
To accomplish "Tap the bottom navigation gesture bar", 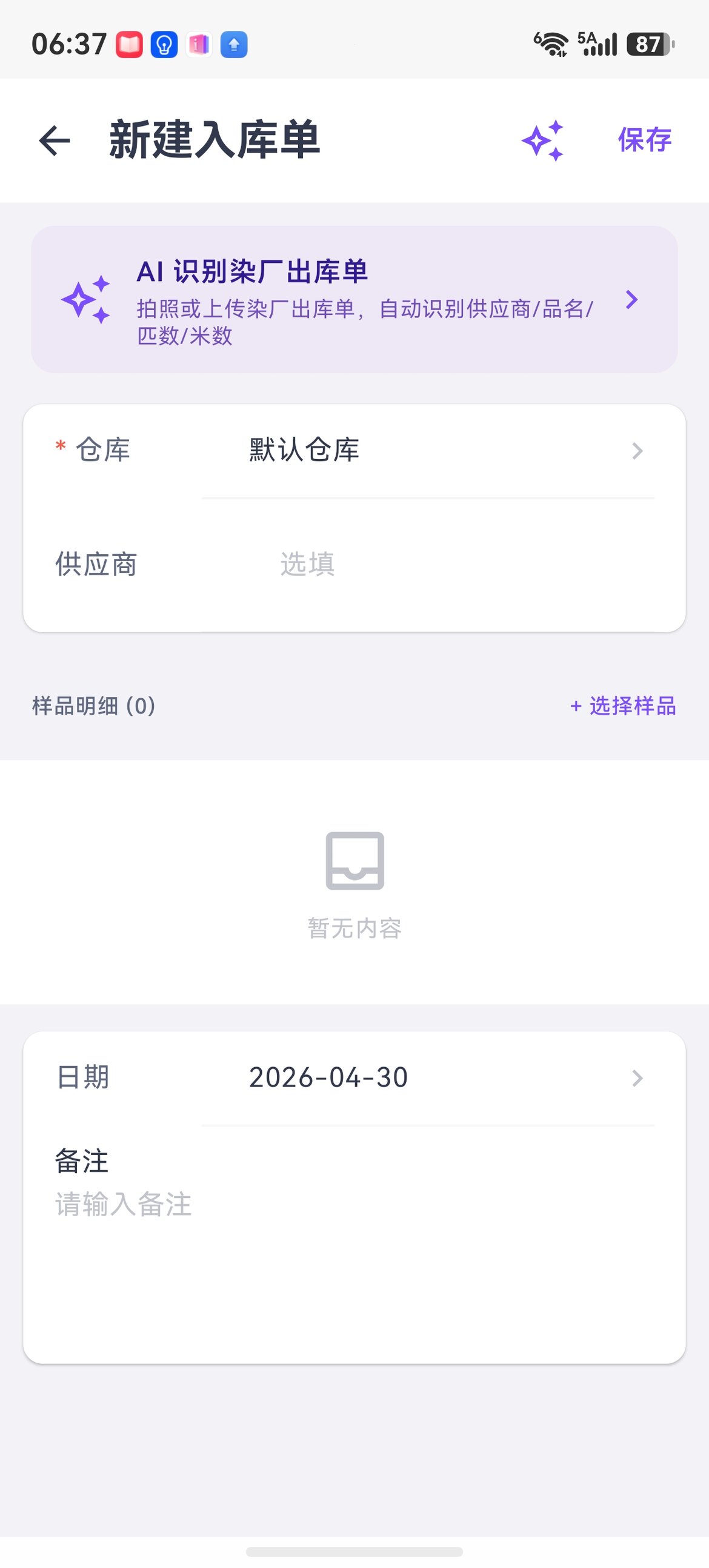I will [x=354, y=1553].
